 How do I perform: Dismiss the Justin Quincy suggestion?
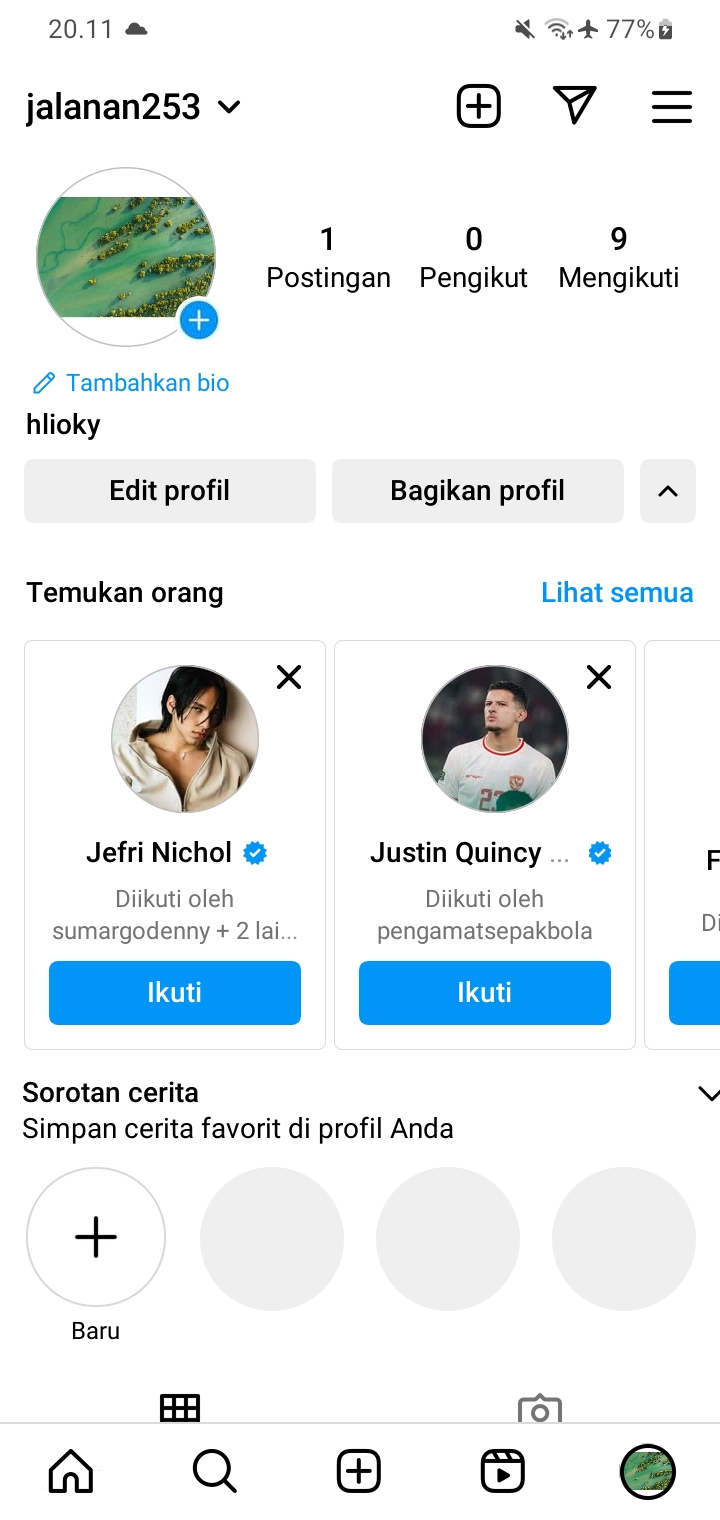pos(599,678)
